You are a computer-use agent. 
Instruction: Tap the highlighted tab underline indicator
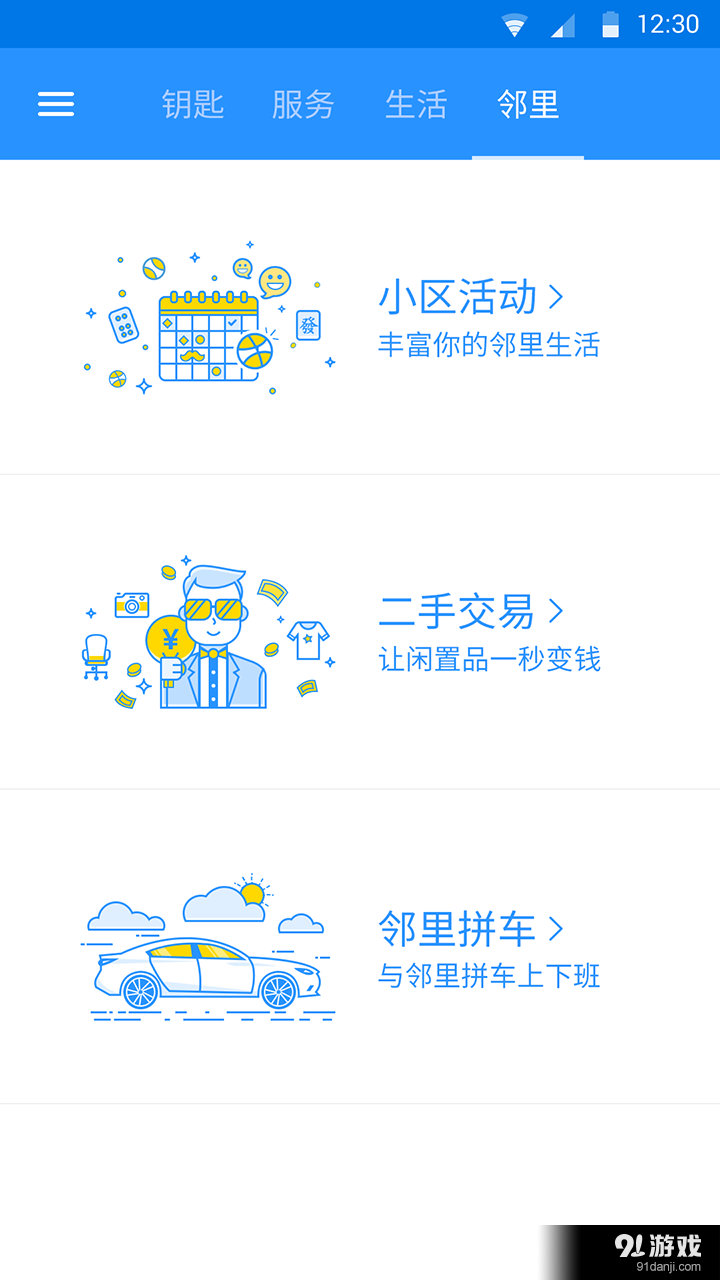click(x=528, y=155)
